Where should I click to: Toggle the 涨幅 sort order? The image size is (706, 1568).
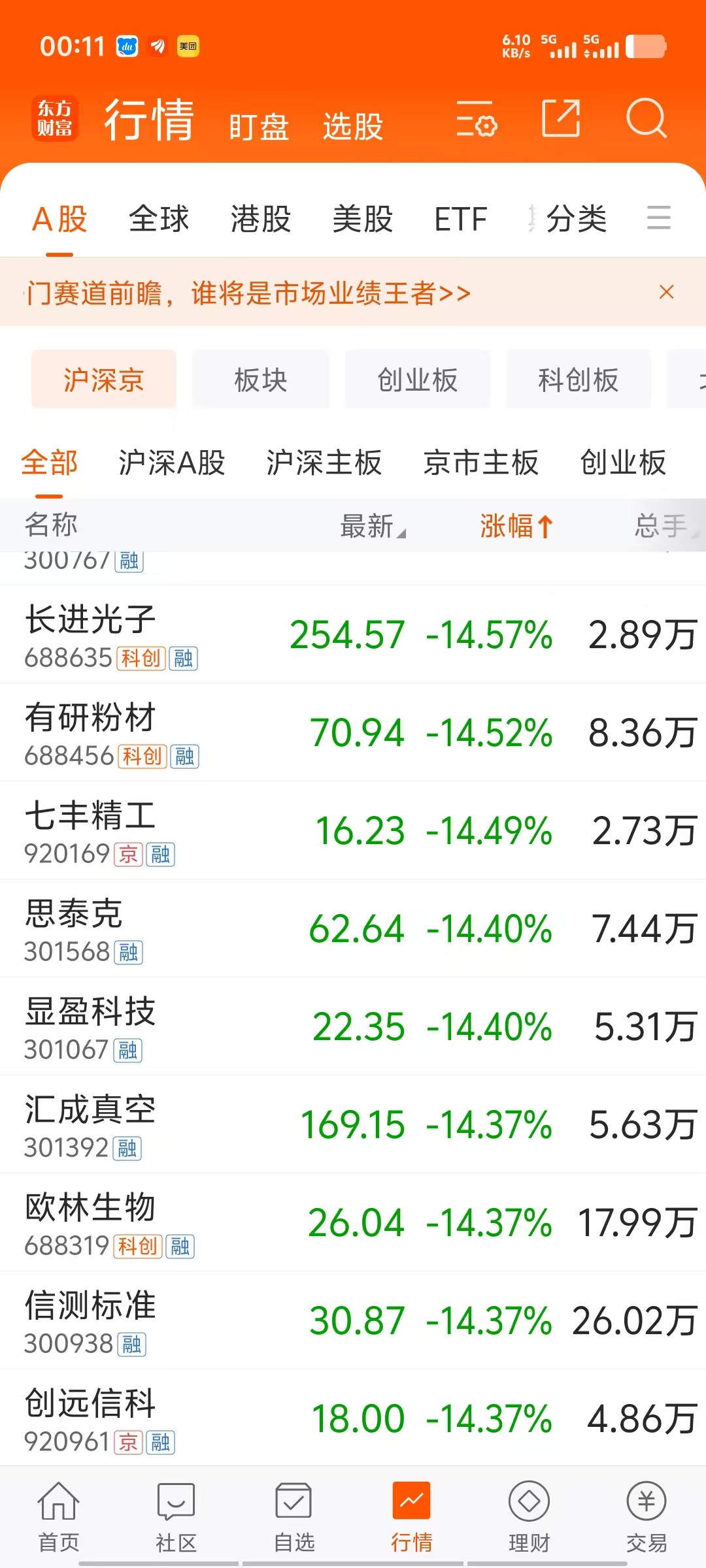[516, 526]
